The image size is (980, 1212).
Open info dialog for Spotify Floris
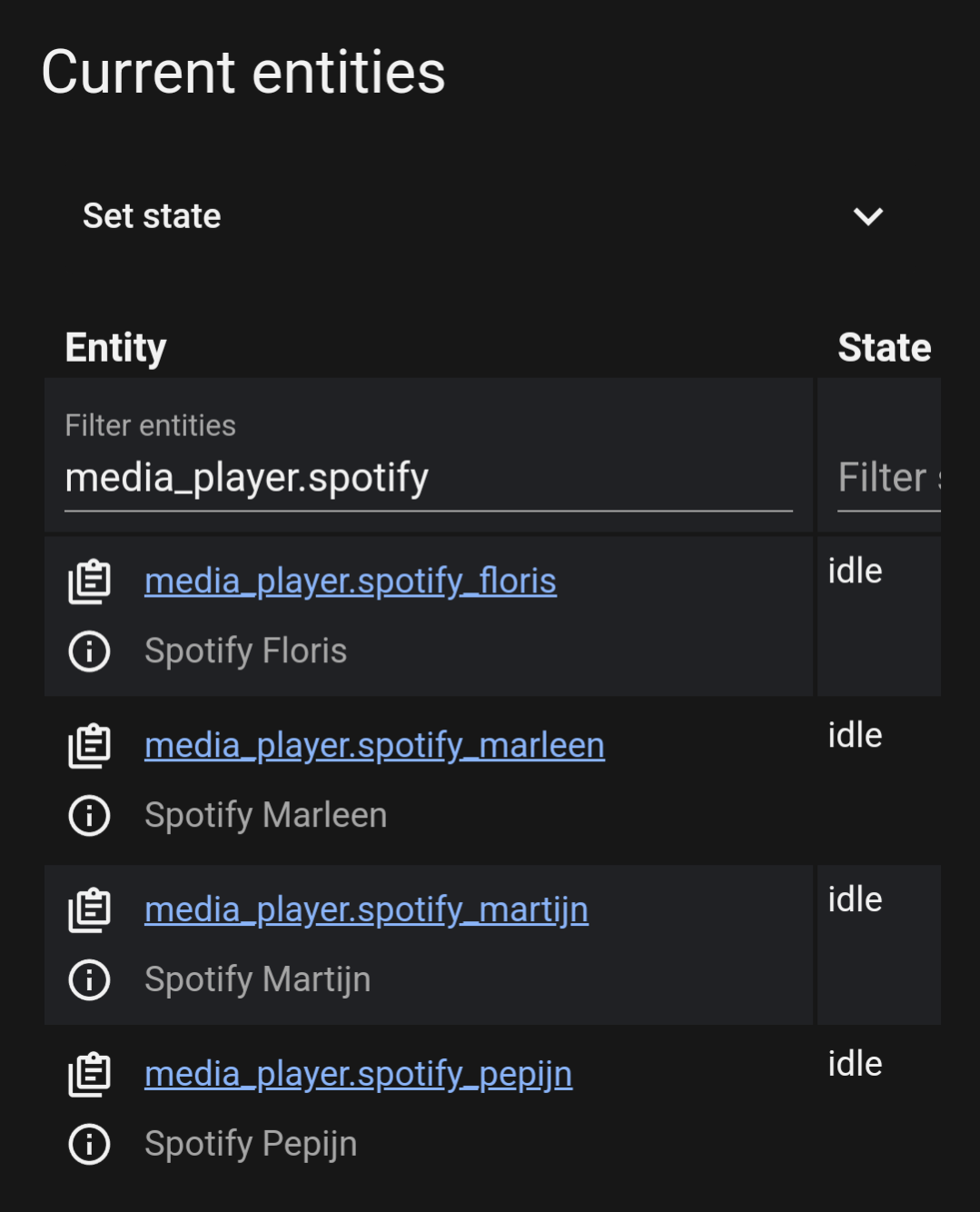point(89,651)
